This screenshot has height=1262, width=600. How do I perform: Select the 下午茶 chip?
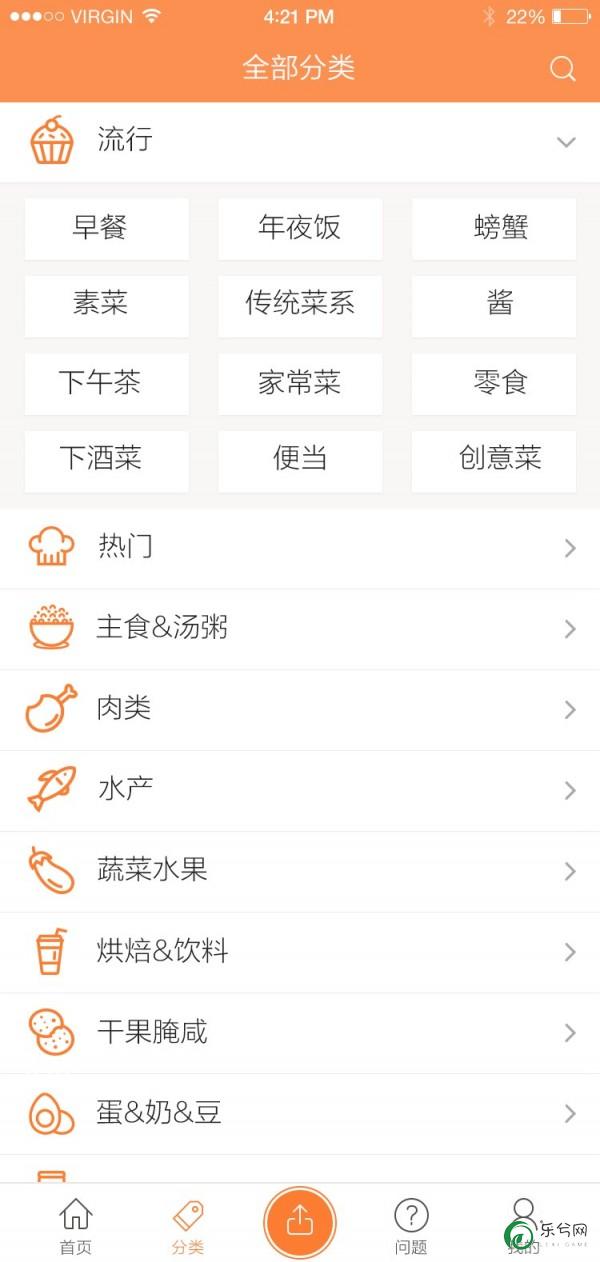[x=107, y=384]
